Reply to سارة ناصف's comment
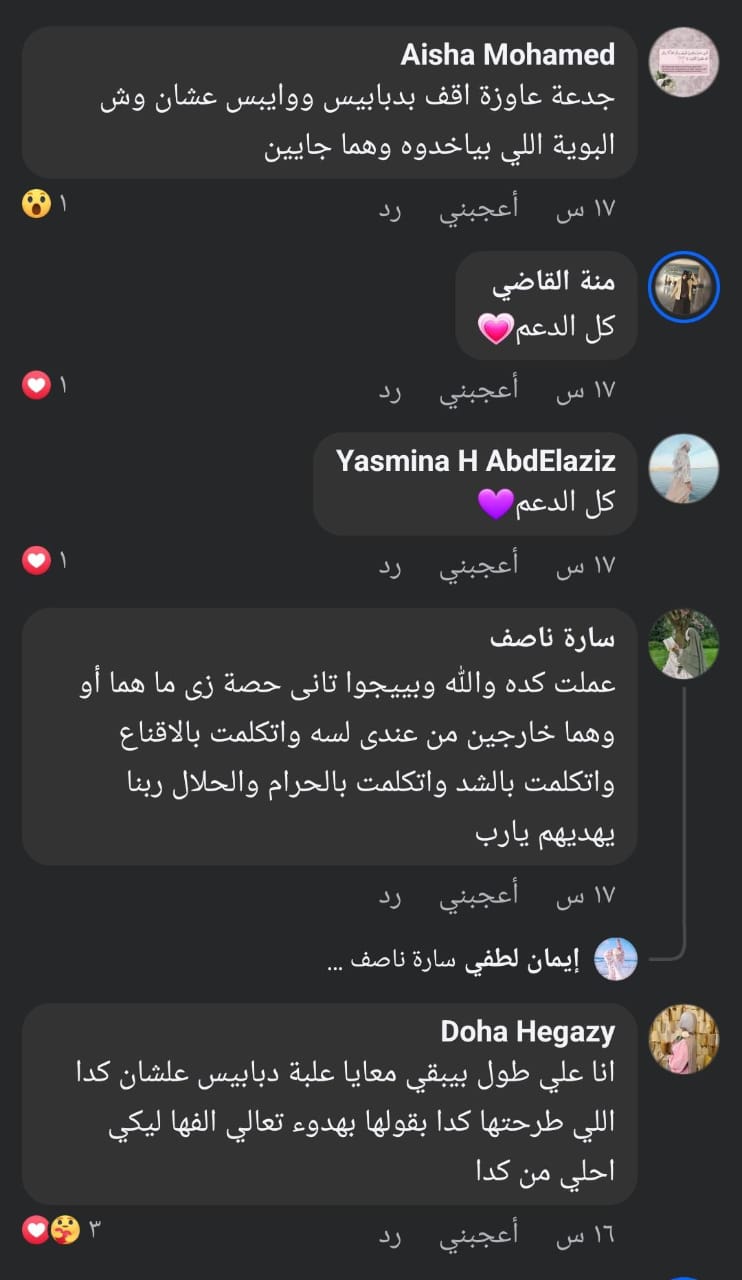The height and width of the screenshot is (1280, 742). tap(389, 895)
